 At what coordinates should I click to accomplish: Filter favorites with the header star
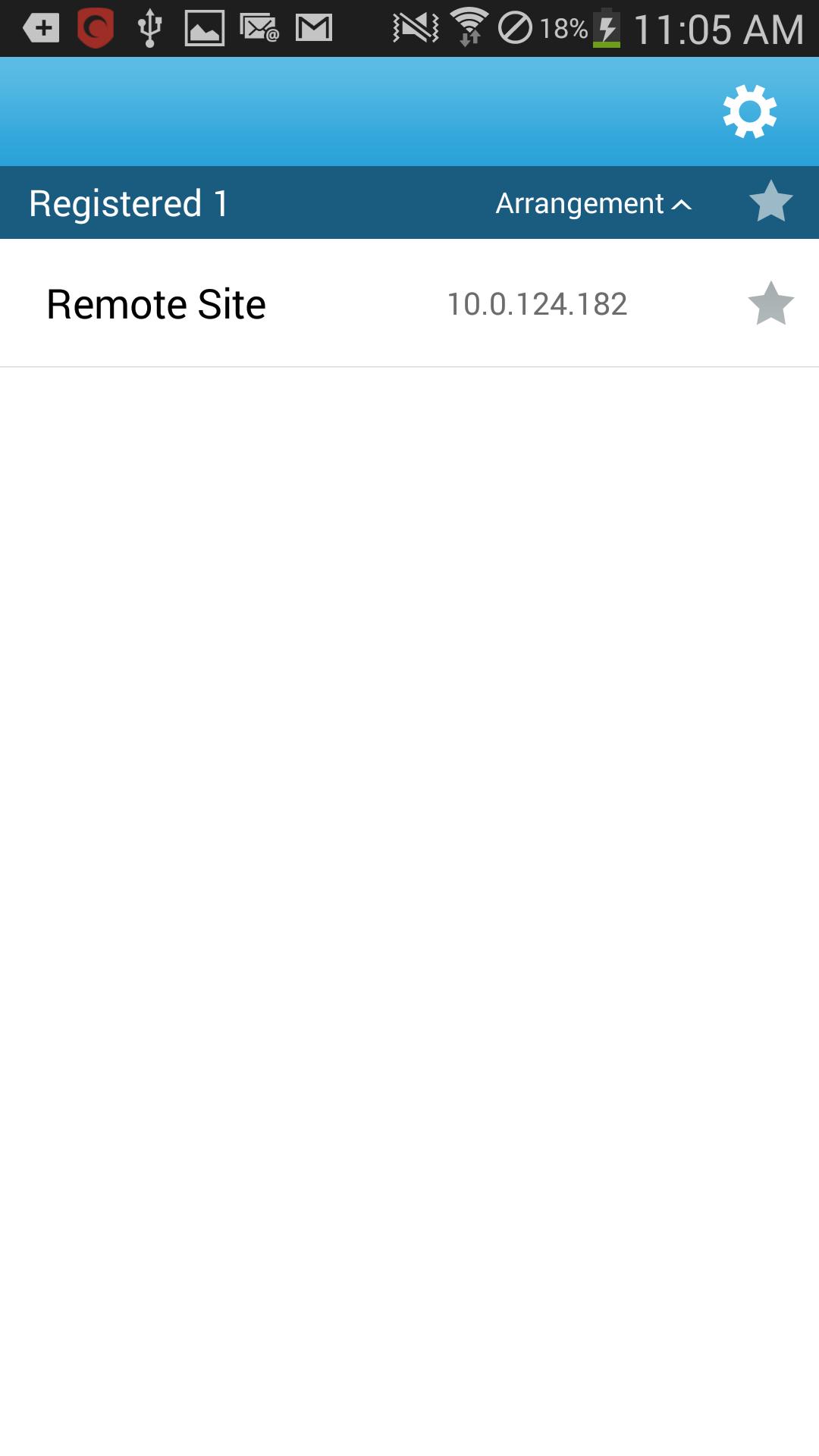point(770,202)
